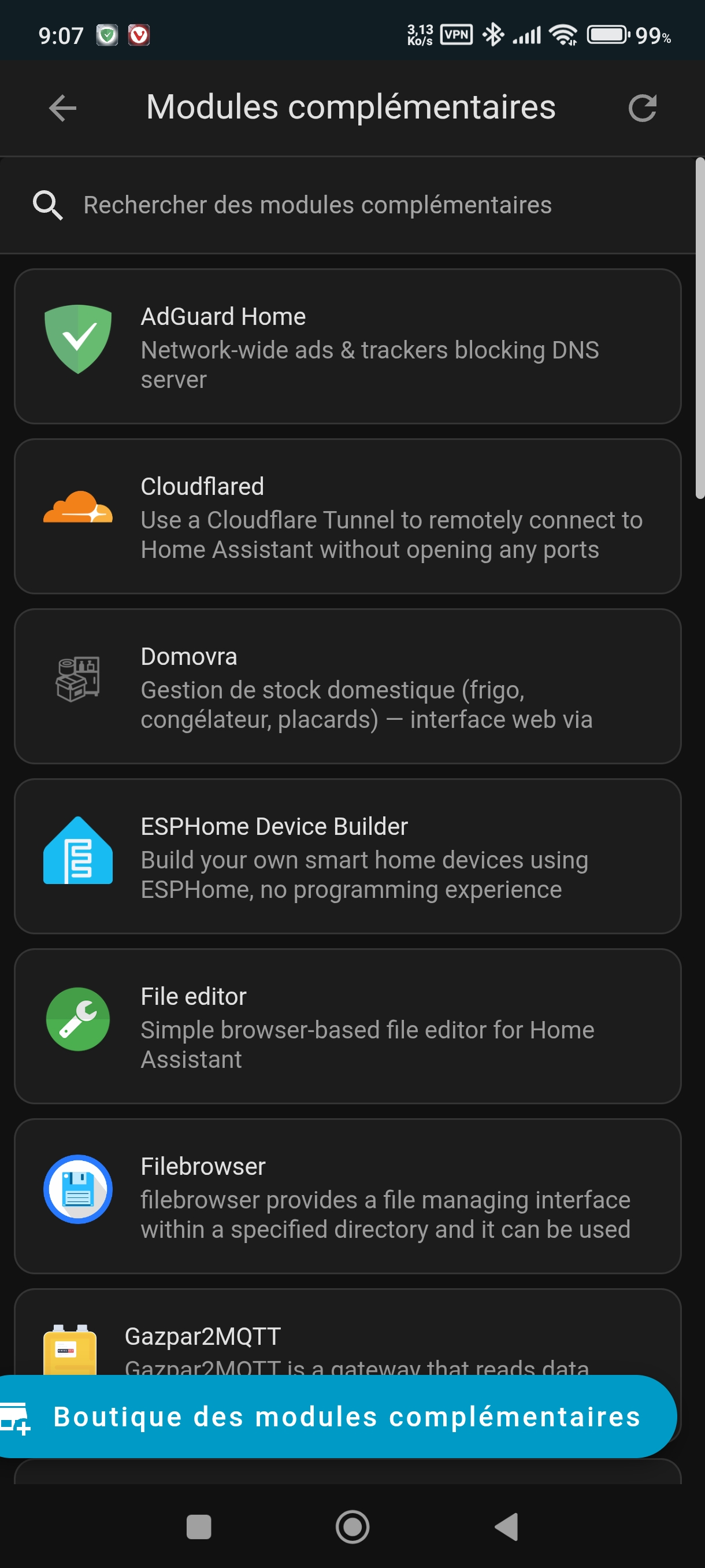The width and height of the screenshot is (705, 1568).
Task: Open ESPHome Device Builder
Action: pyautogui.click(x=347, y=856)
